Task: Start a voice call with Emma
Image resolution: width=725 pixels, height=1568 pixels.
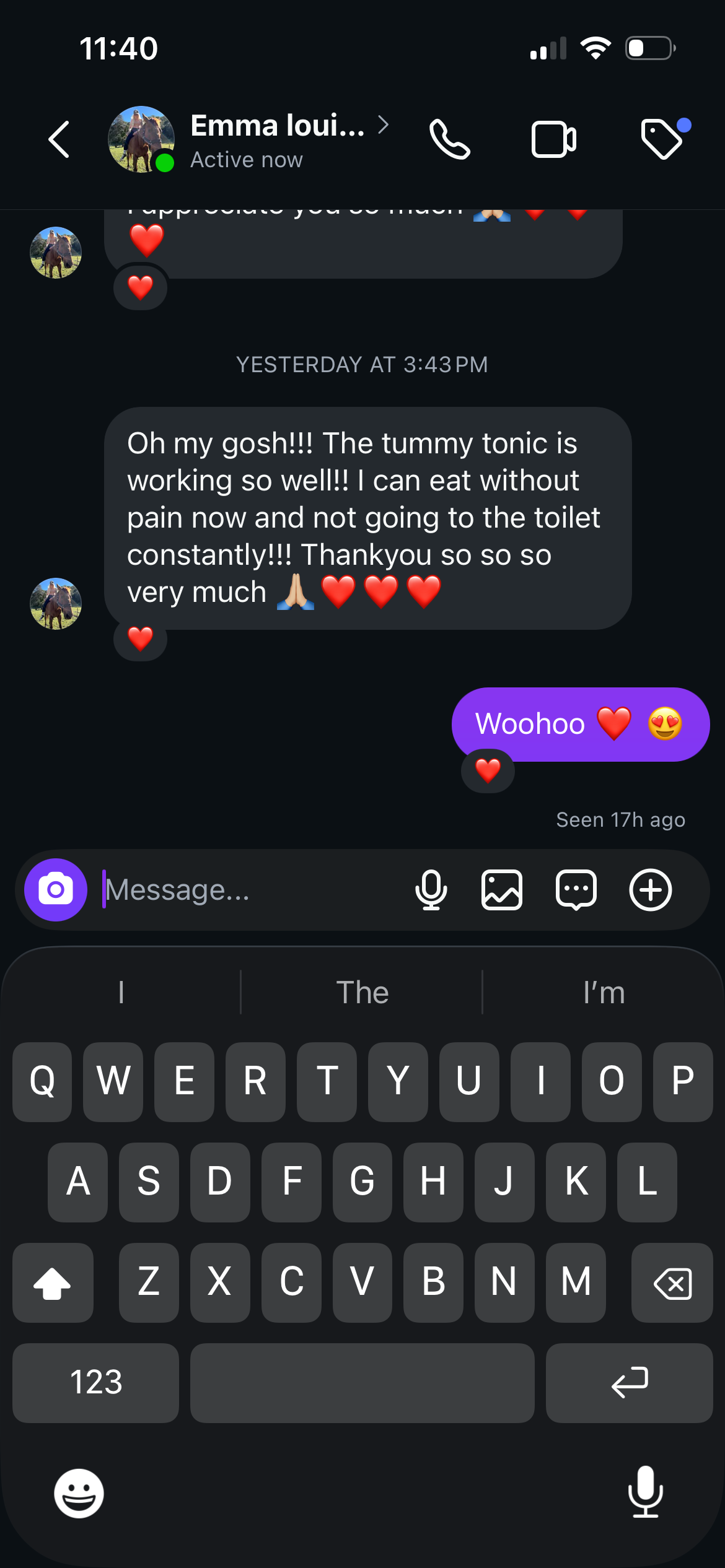Action: click(450, 139)
